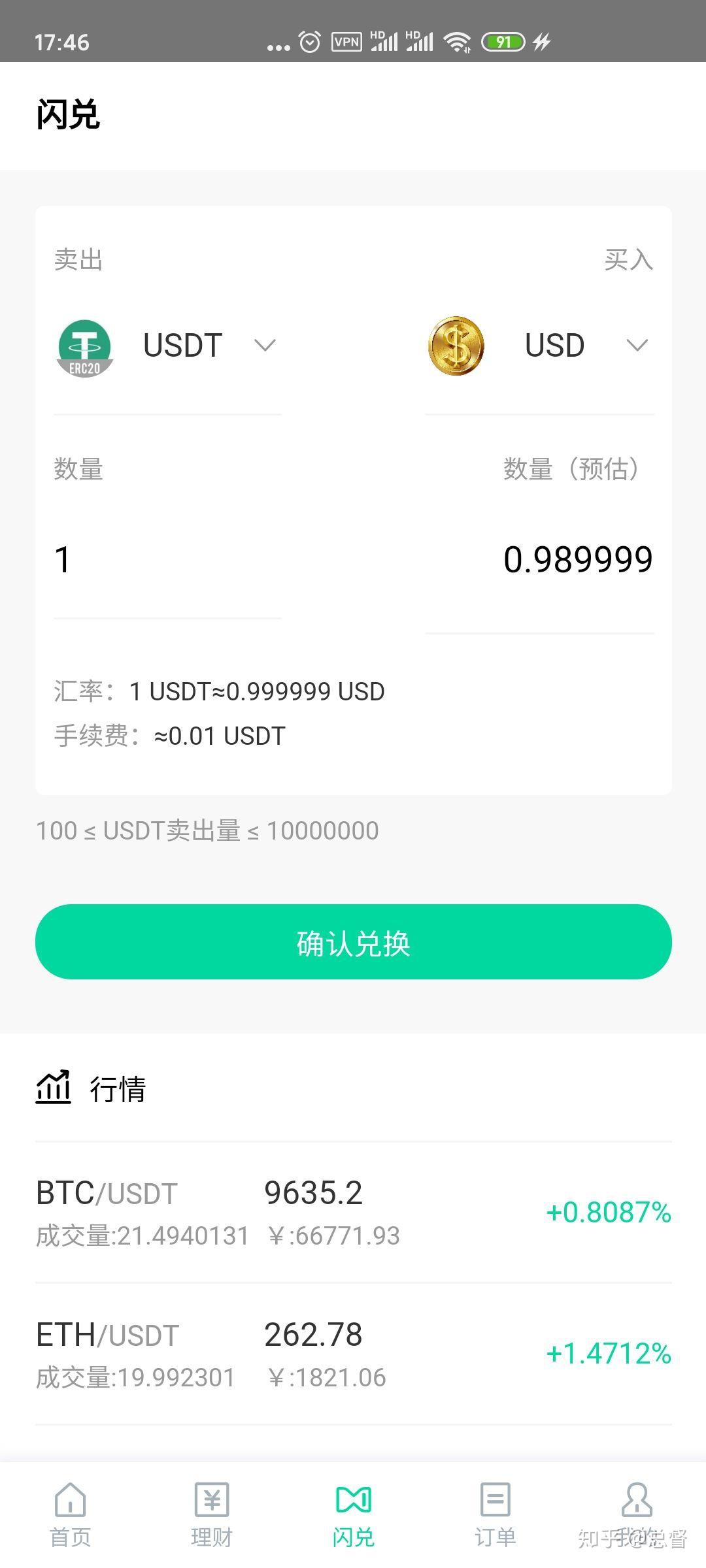Switch to the 买入 buy side

(x=629, y=260)
